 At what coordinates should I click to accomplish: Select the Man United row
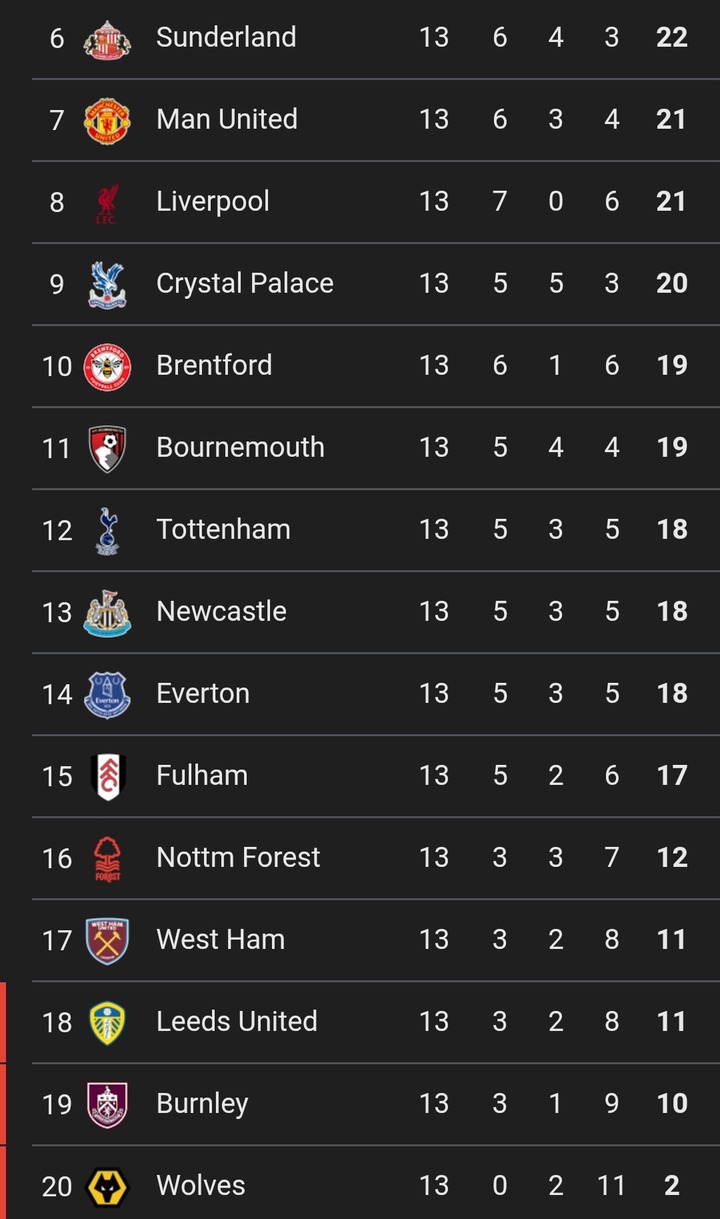coord(227,120)
